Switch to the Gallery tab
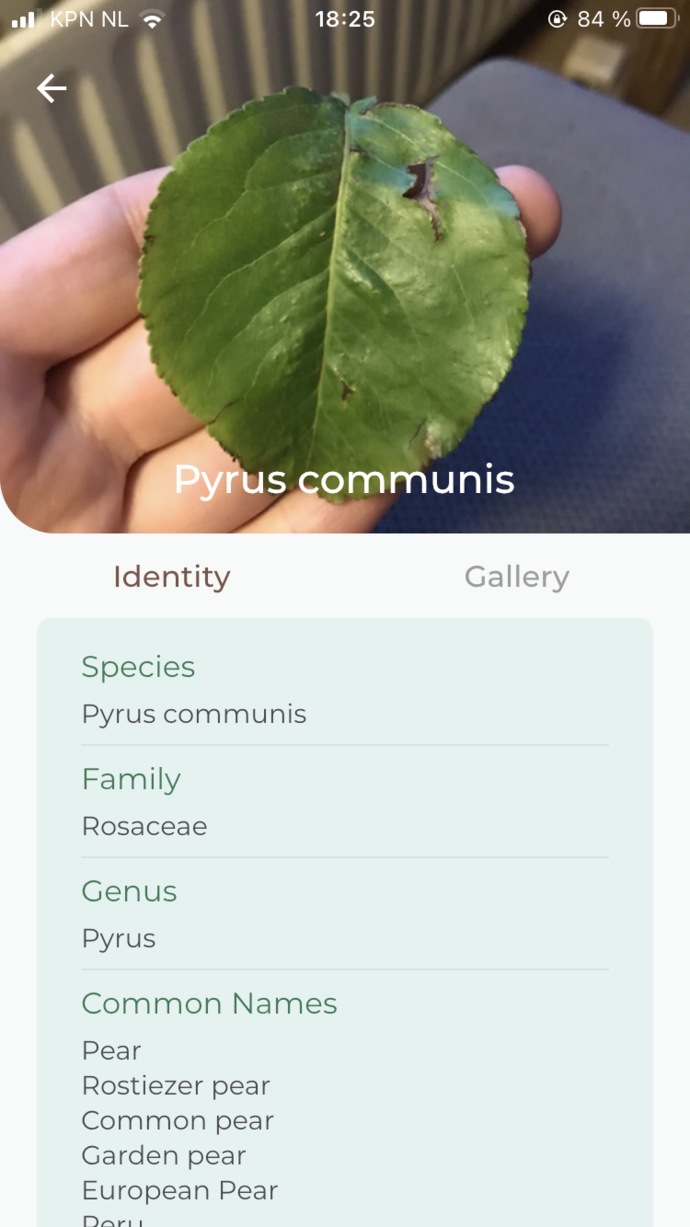690x1227 pixels. click(516, 577)
